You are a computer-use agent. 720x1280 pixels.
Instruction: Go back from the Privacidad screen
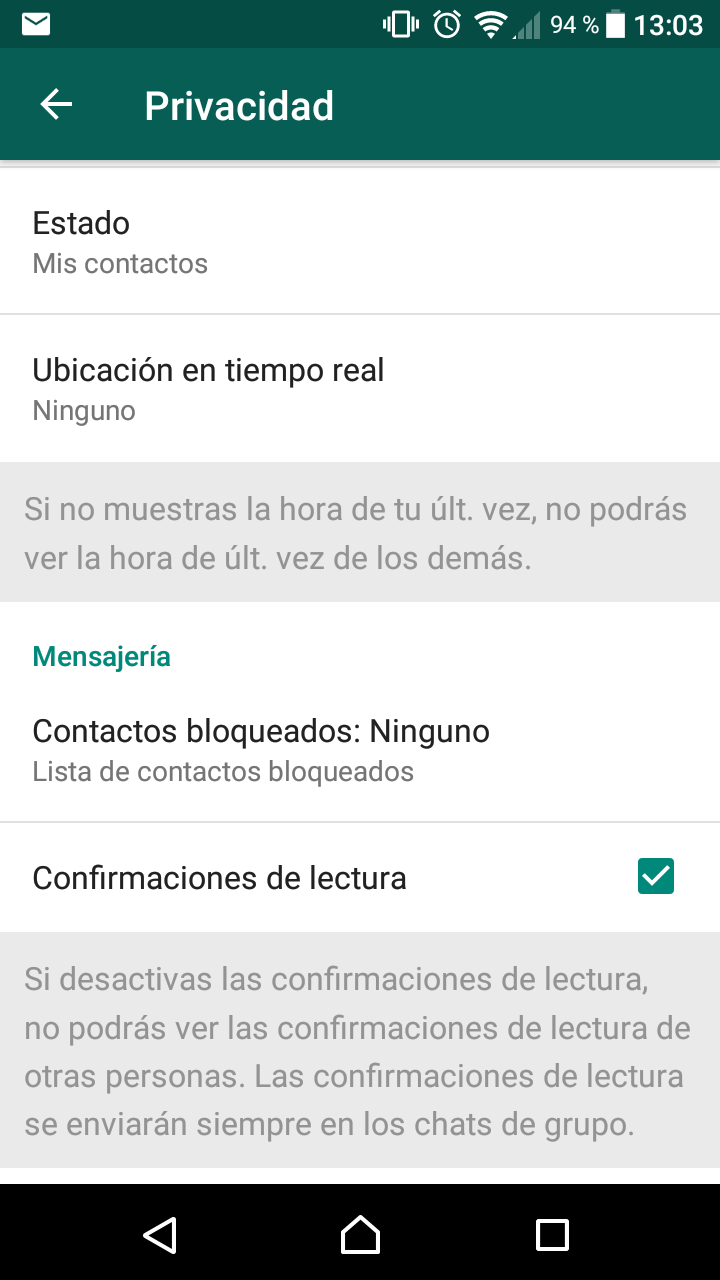tap(56, 105)
